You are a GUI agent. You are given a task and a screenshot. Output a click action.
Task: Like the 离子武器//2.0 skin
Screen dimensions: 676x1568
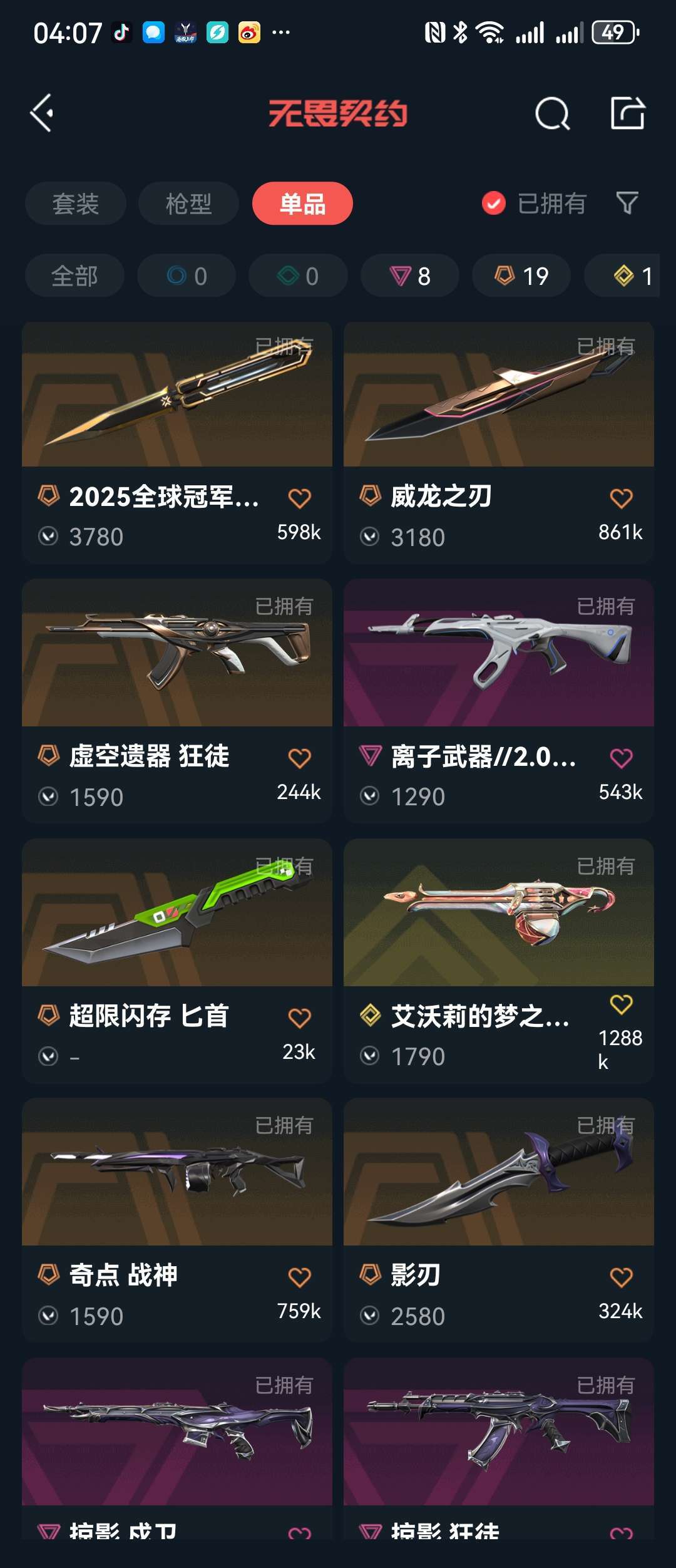point(621,758)
